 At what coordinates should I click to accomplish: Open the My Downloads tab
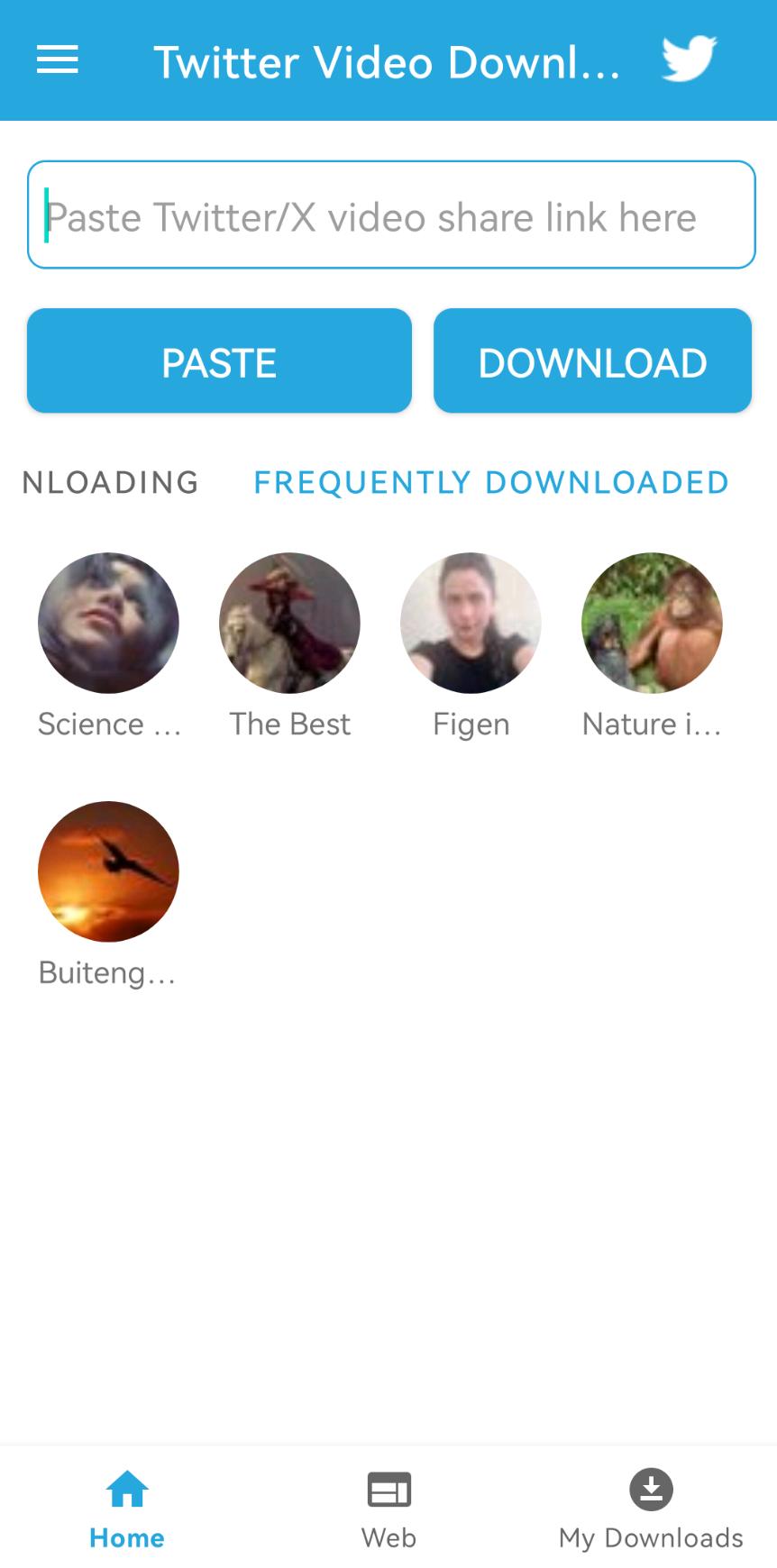651,1509
